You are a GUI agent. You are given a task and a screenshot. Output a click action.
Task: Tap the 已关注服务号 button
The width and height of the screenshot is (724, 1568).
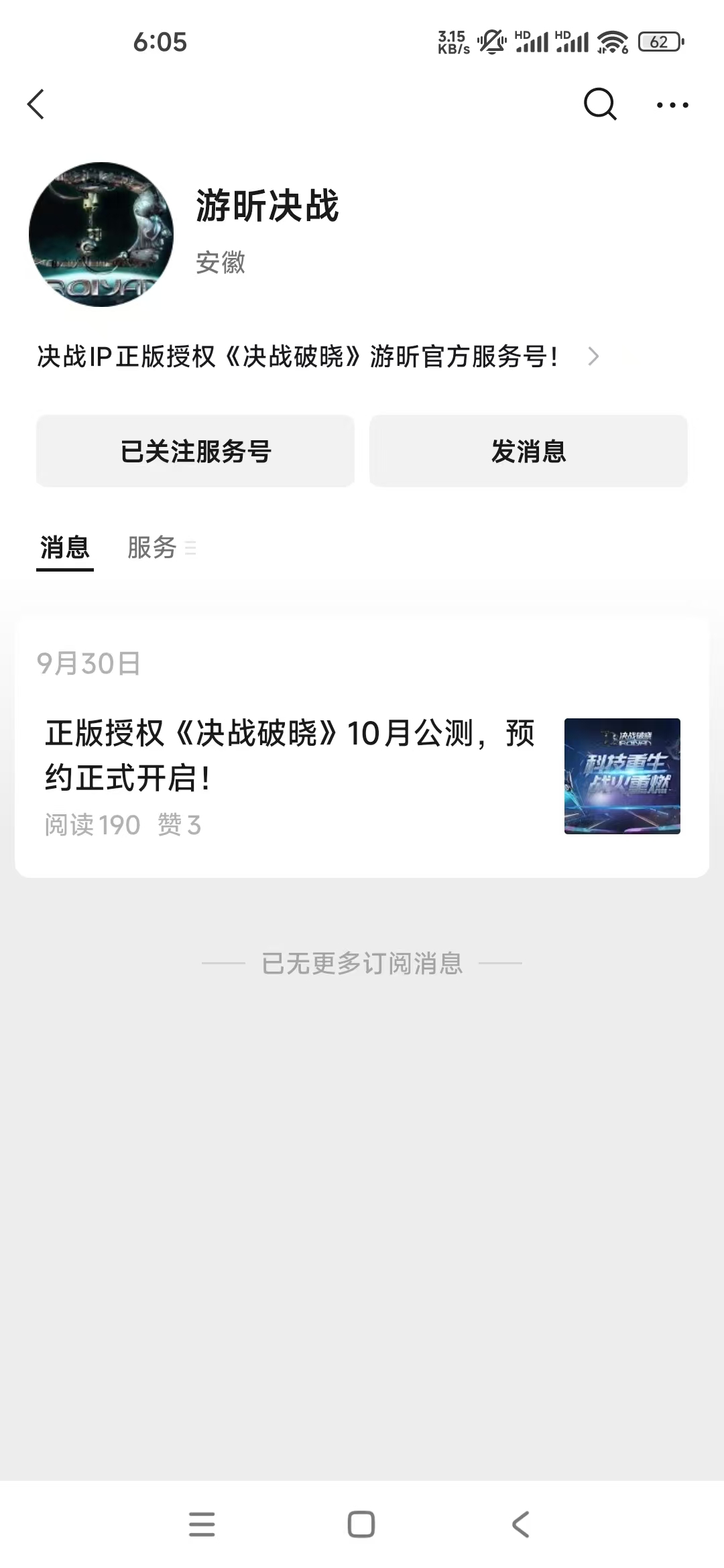(195, 451)
